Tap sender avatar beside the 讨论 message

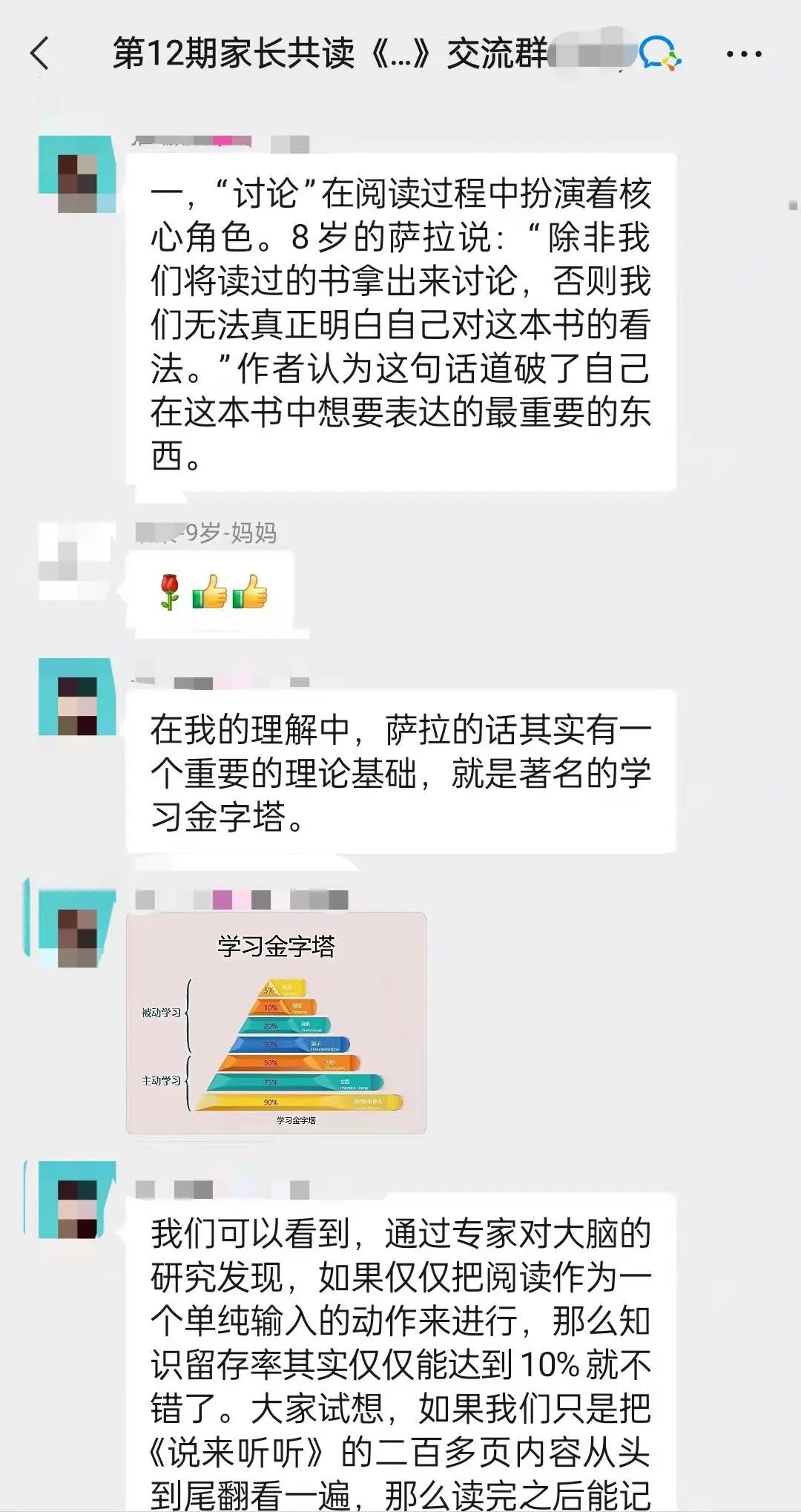coord(77,175)
